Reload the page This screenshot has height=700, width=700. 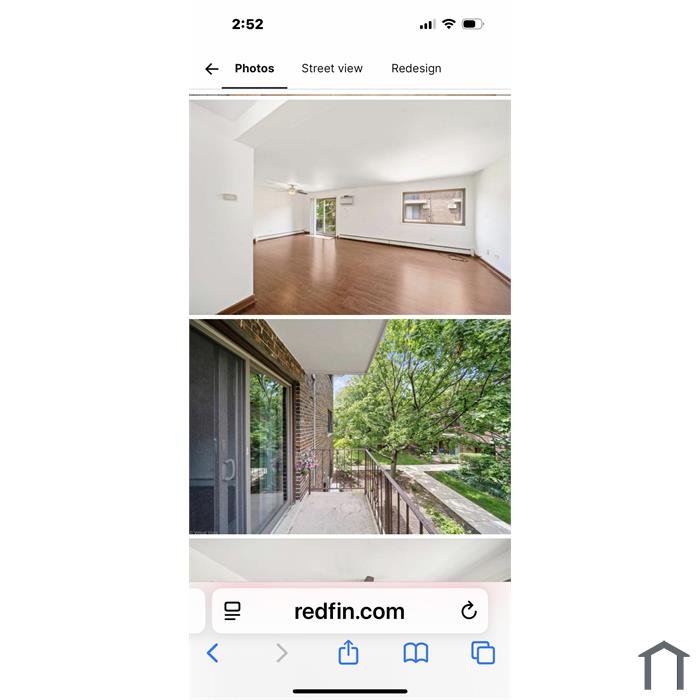pos(469,611)
